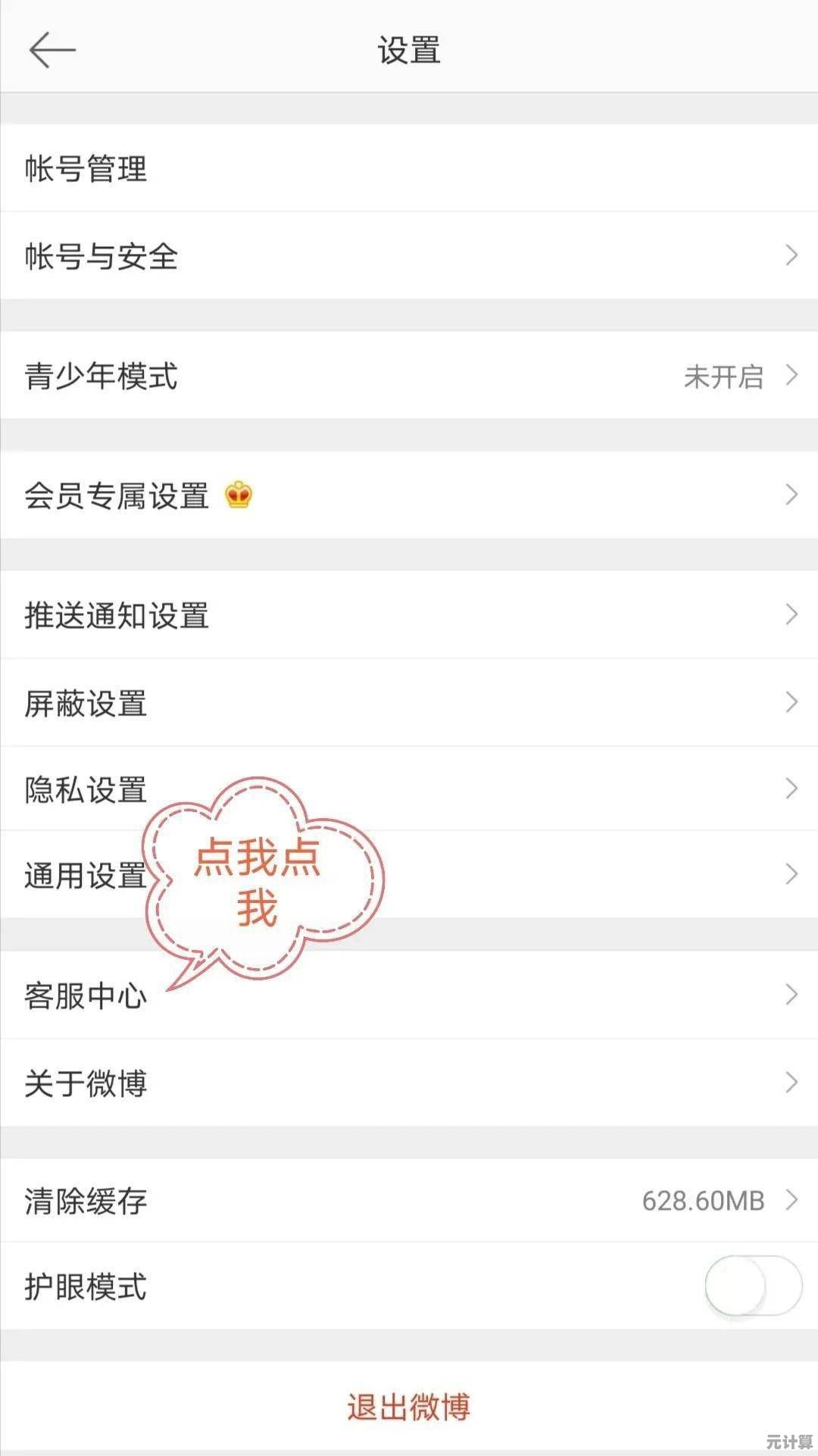Tap 退出微博 to log out
Viewport: 818px width, 1456px height.
point(409,1408)
